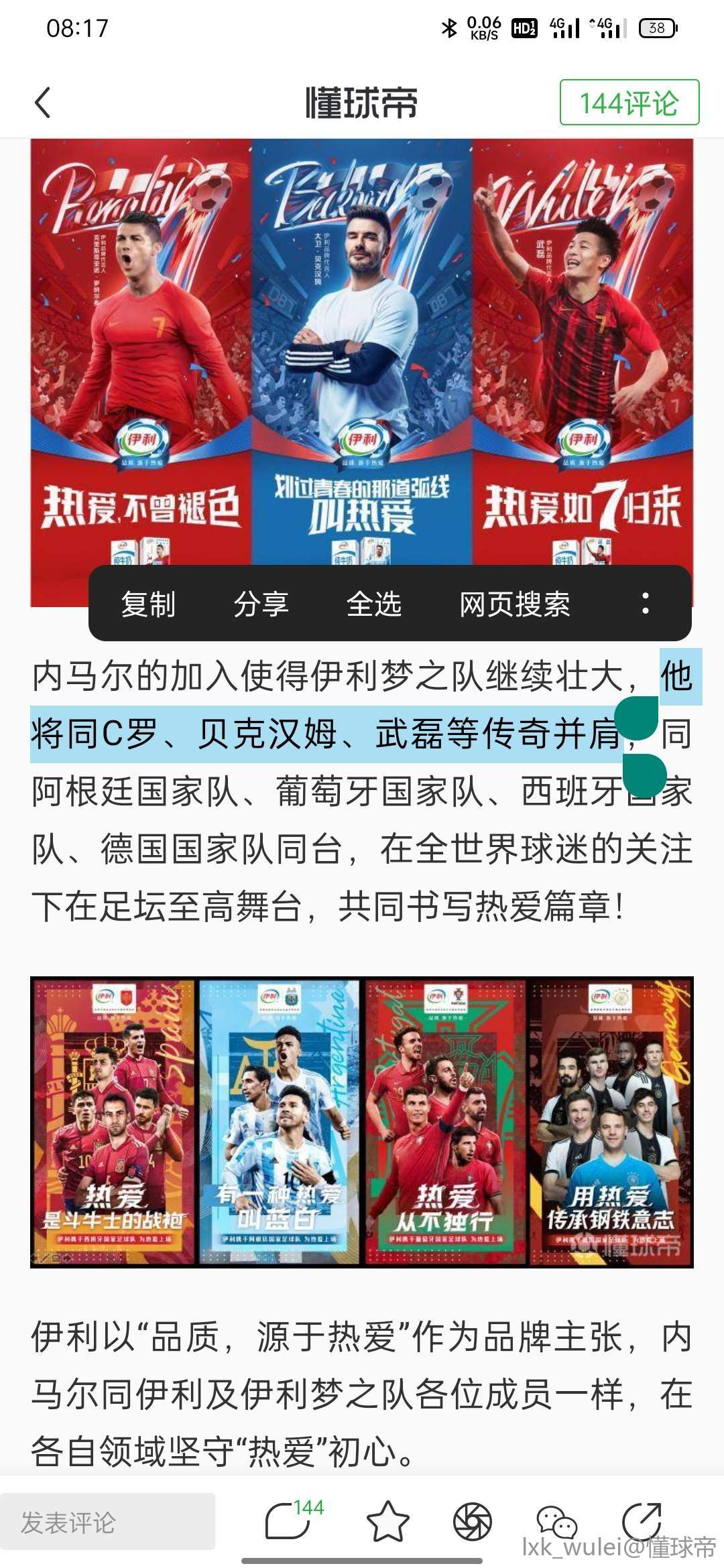Favorite this article with the star

pos(387,1522)
